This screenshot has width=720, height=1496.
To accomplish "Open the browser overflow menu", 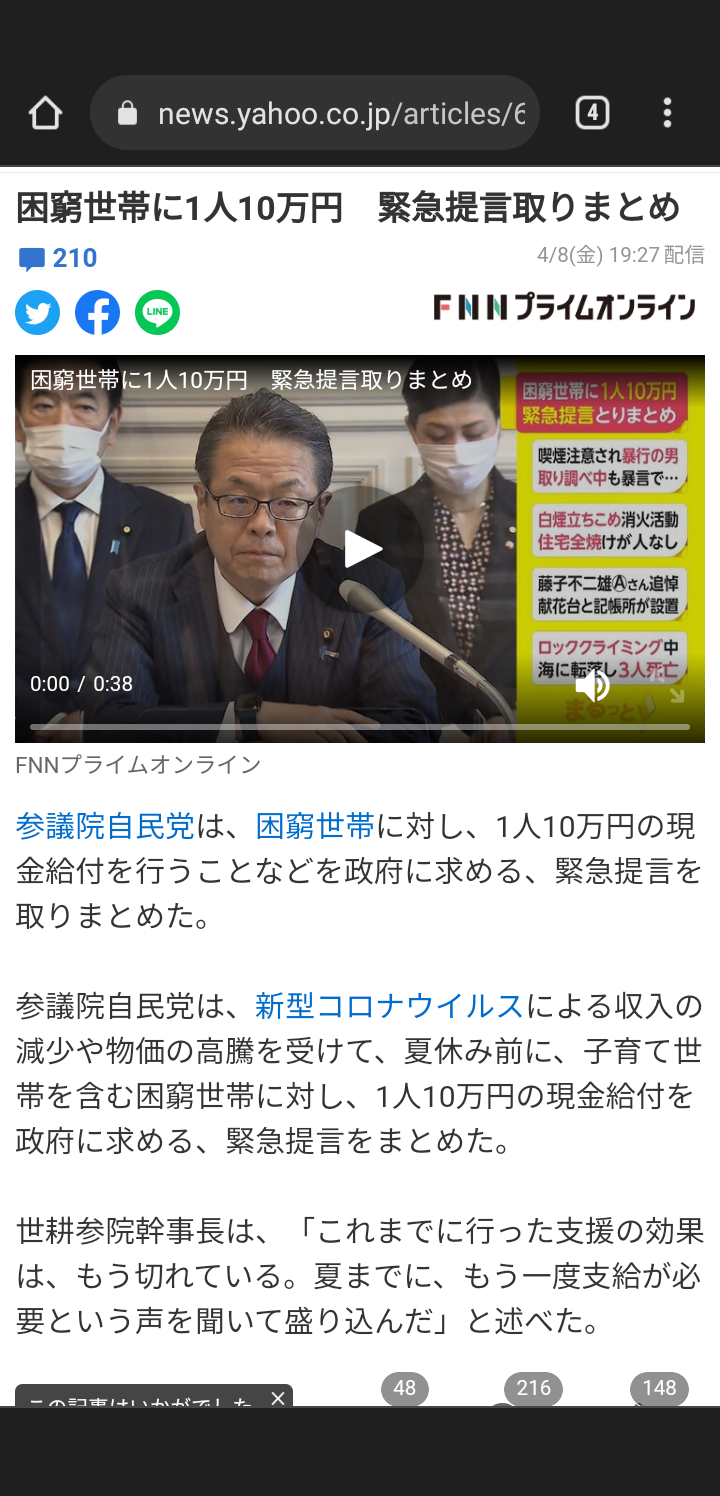I will 667,113.
